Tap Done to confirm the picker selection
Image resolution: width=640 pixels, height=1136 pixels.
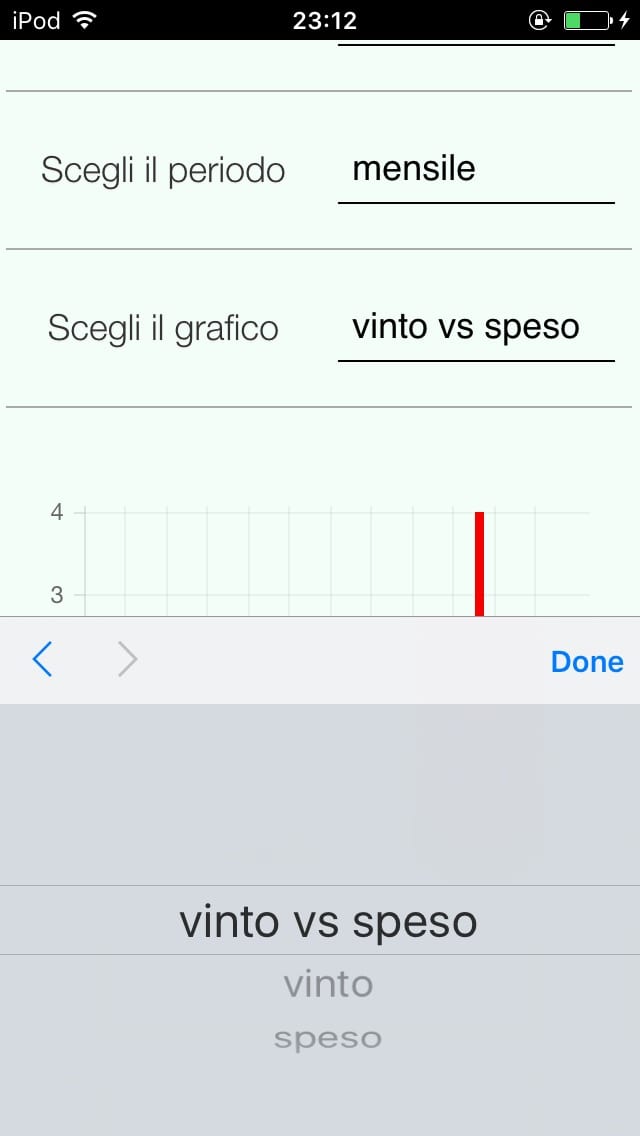pos(586,661)
